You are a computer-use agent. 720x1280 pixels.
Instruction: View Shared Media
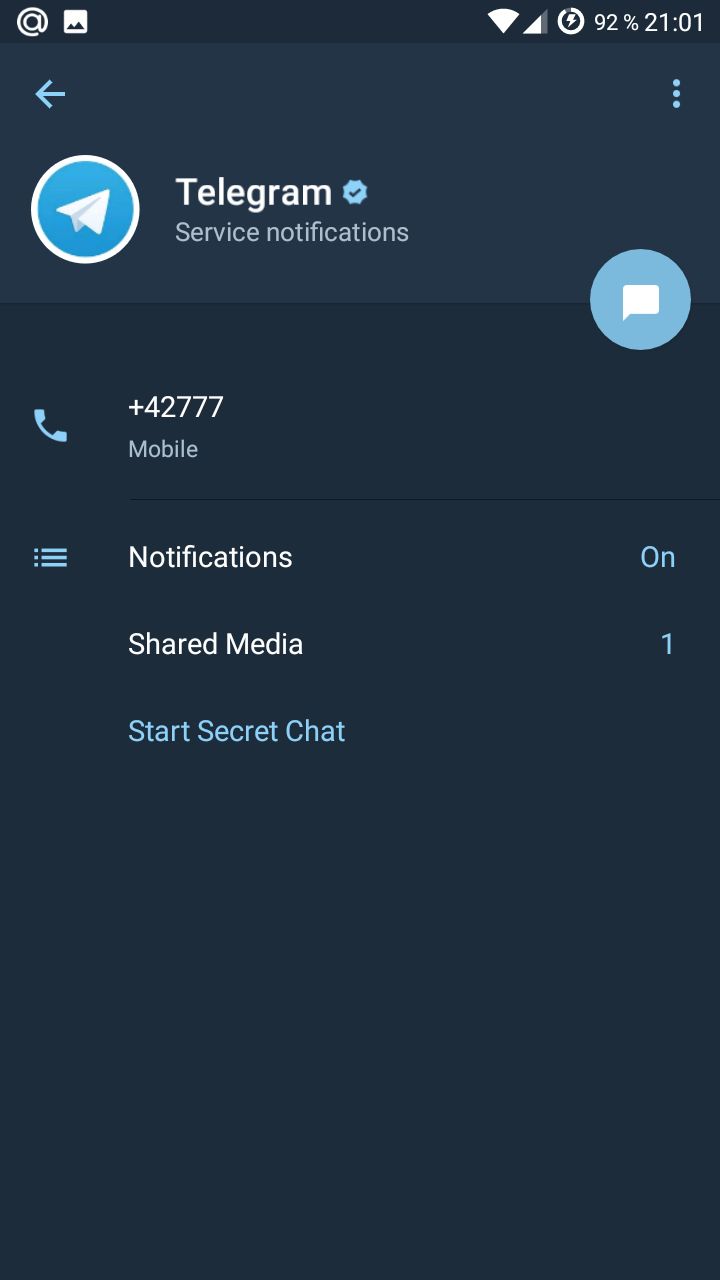pos(360,644)
